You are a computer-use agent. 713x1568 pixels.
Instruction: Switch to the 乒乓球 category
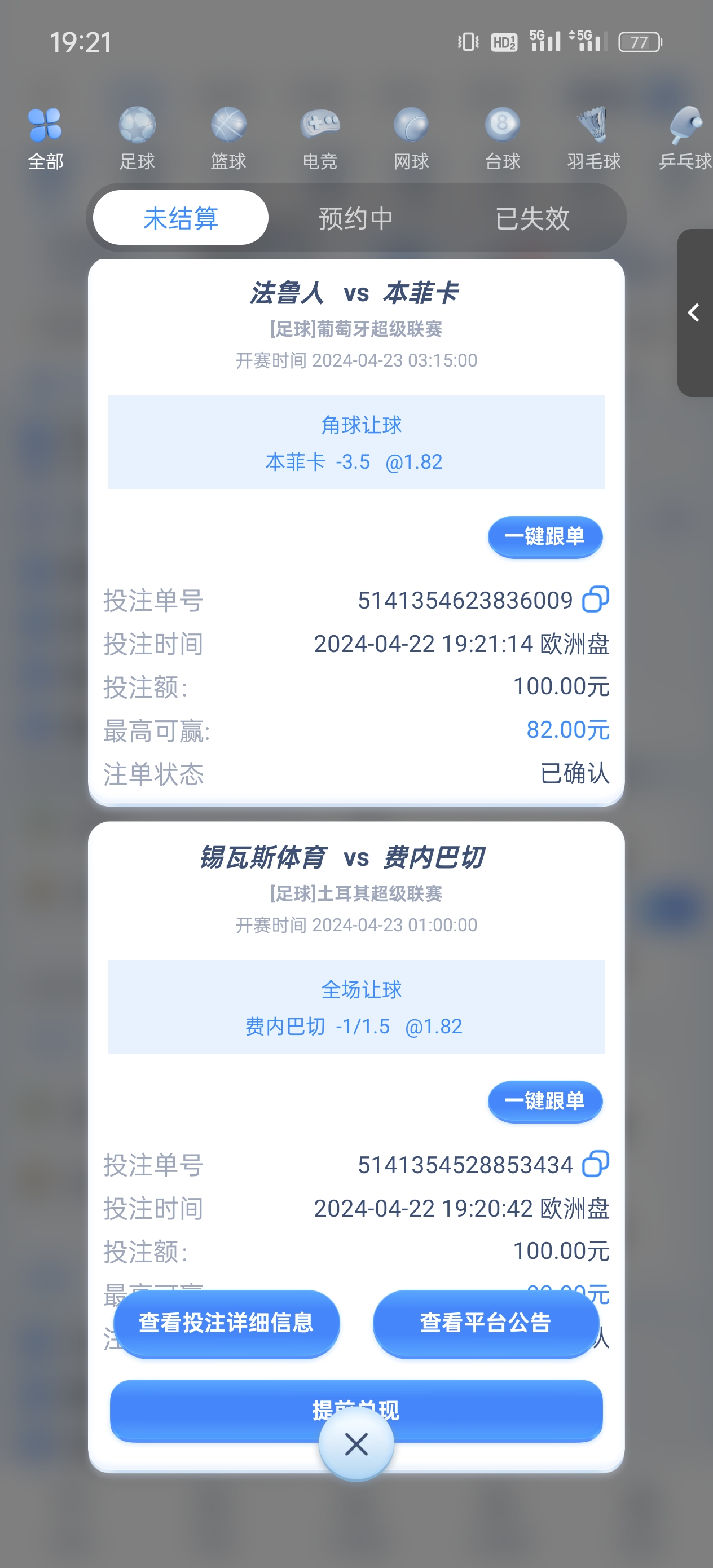click(x=685, y=139)
